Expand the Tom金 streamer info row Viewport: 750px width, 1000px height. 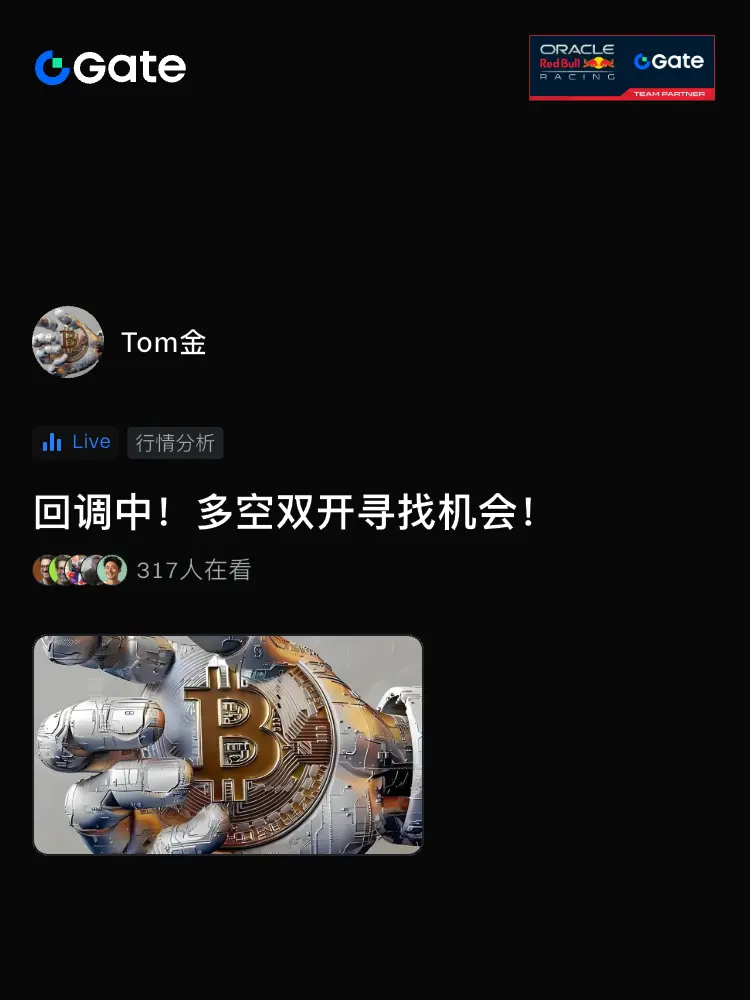coord(120,341)
